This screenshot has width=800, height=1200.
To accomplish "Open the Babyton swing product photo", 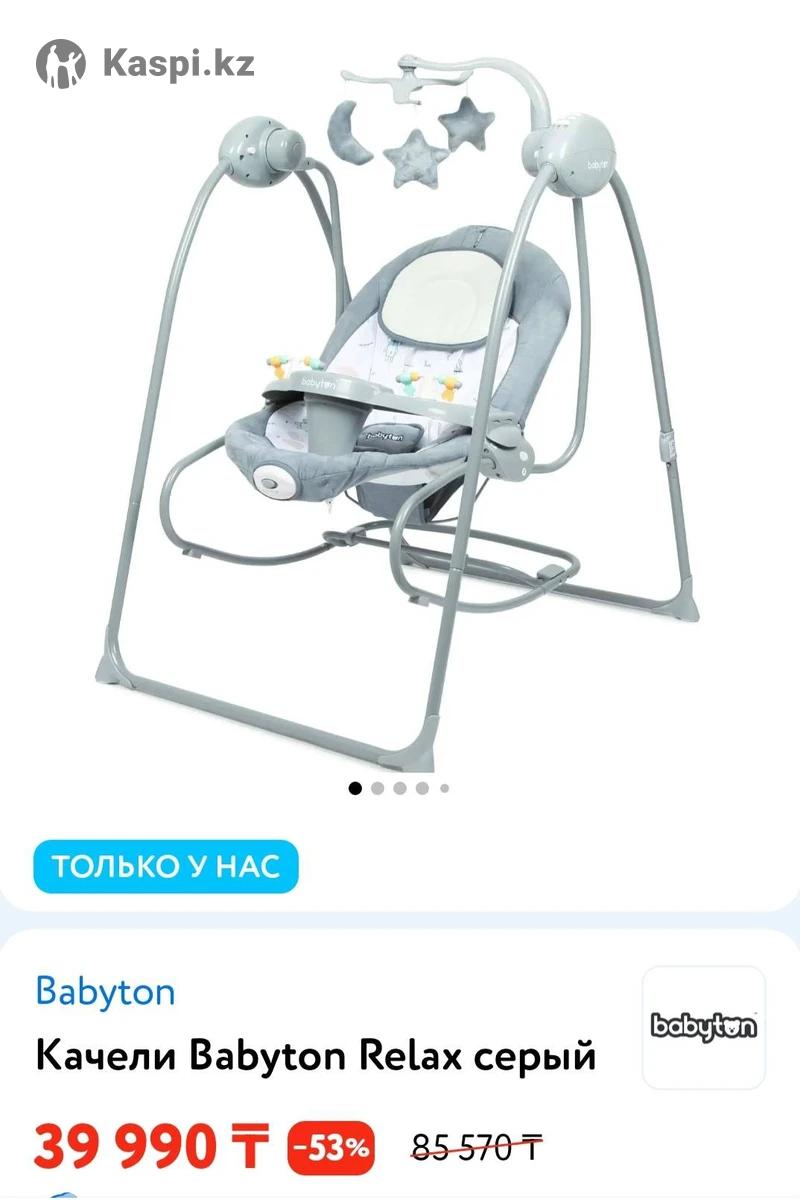I will [400, 400].
